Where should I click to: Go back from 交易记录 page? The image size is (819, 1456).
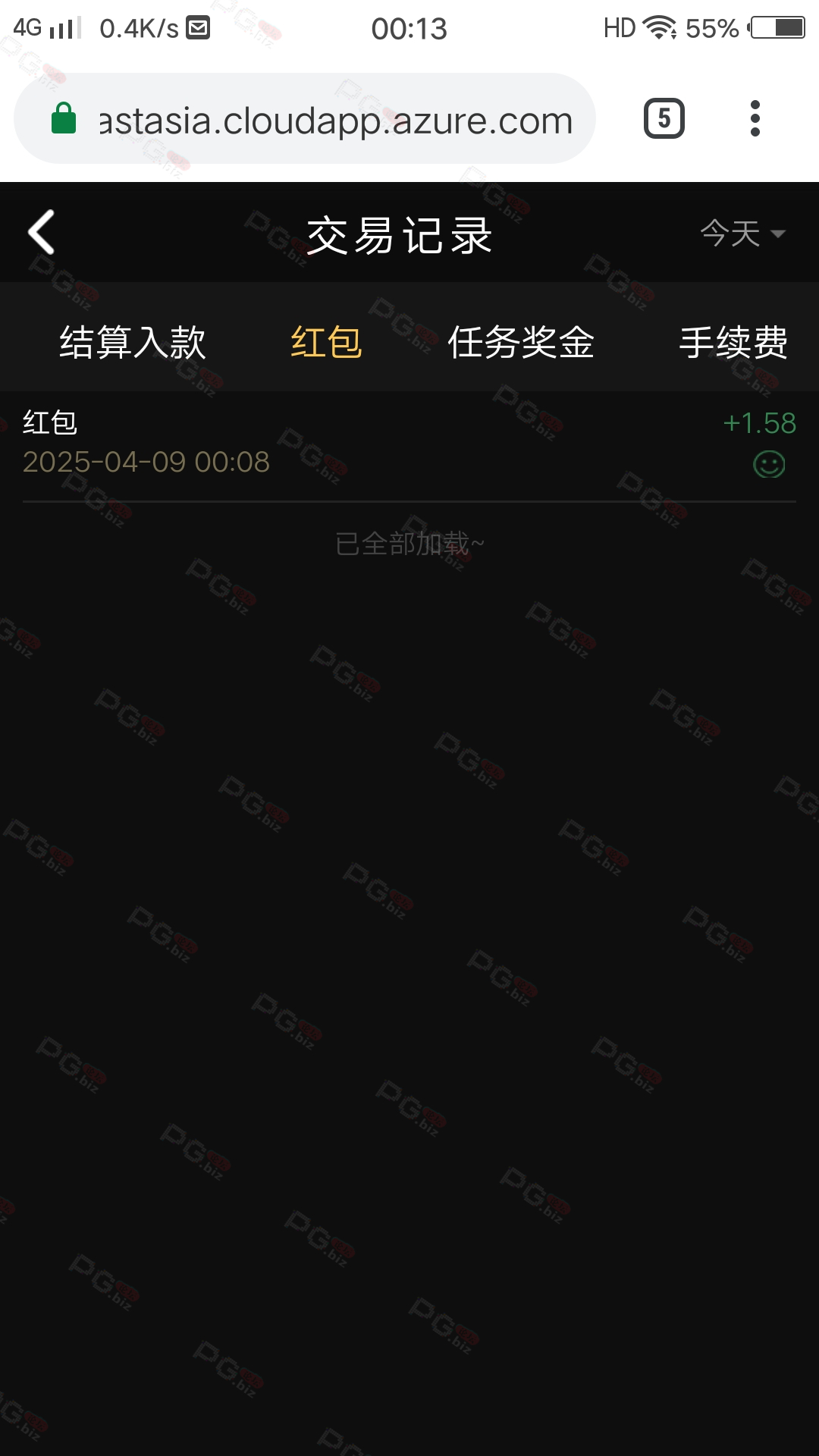click(42, 232)
